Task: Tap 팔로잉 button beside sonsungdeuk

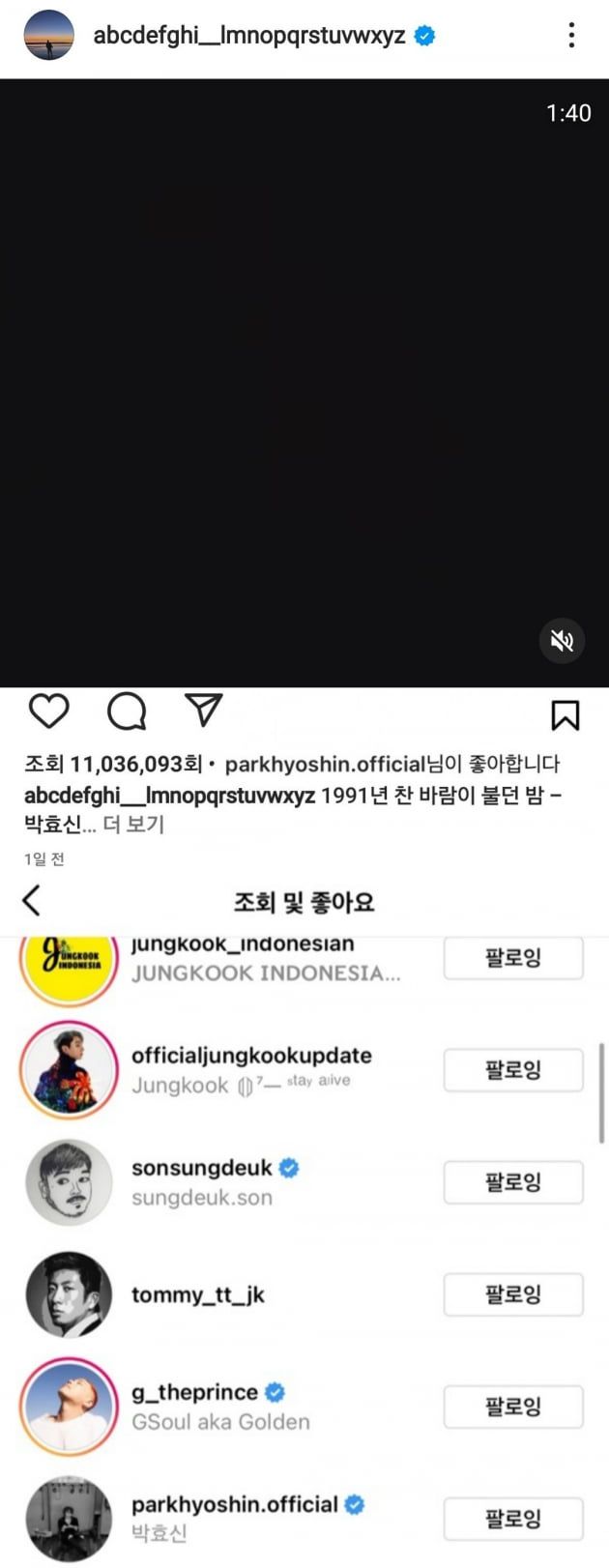Action: 513,1182
